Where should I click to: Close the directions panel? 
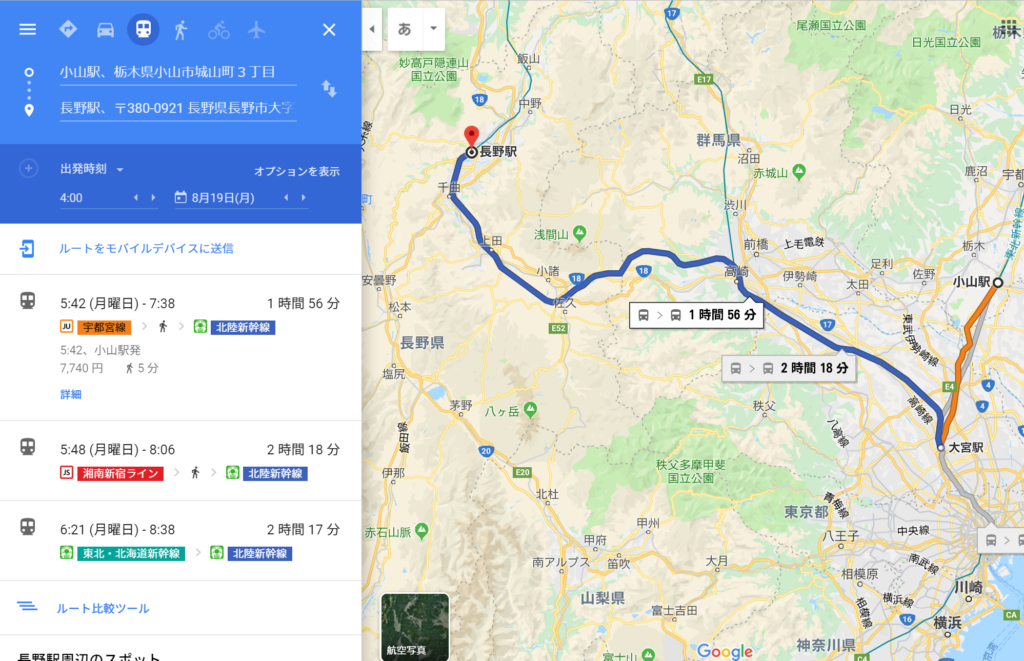pyautogui.click(x=329, y=29)
